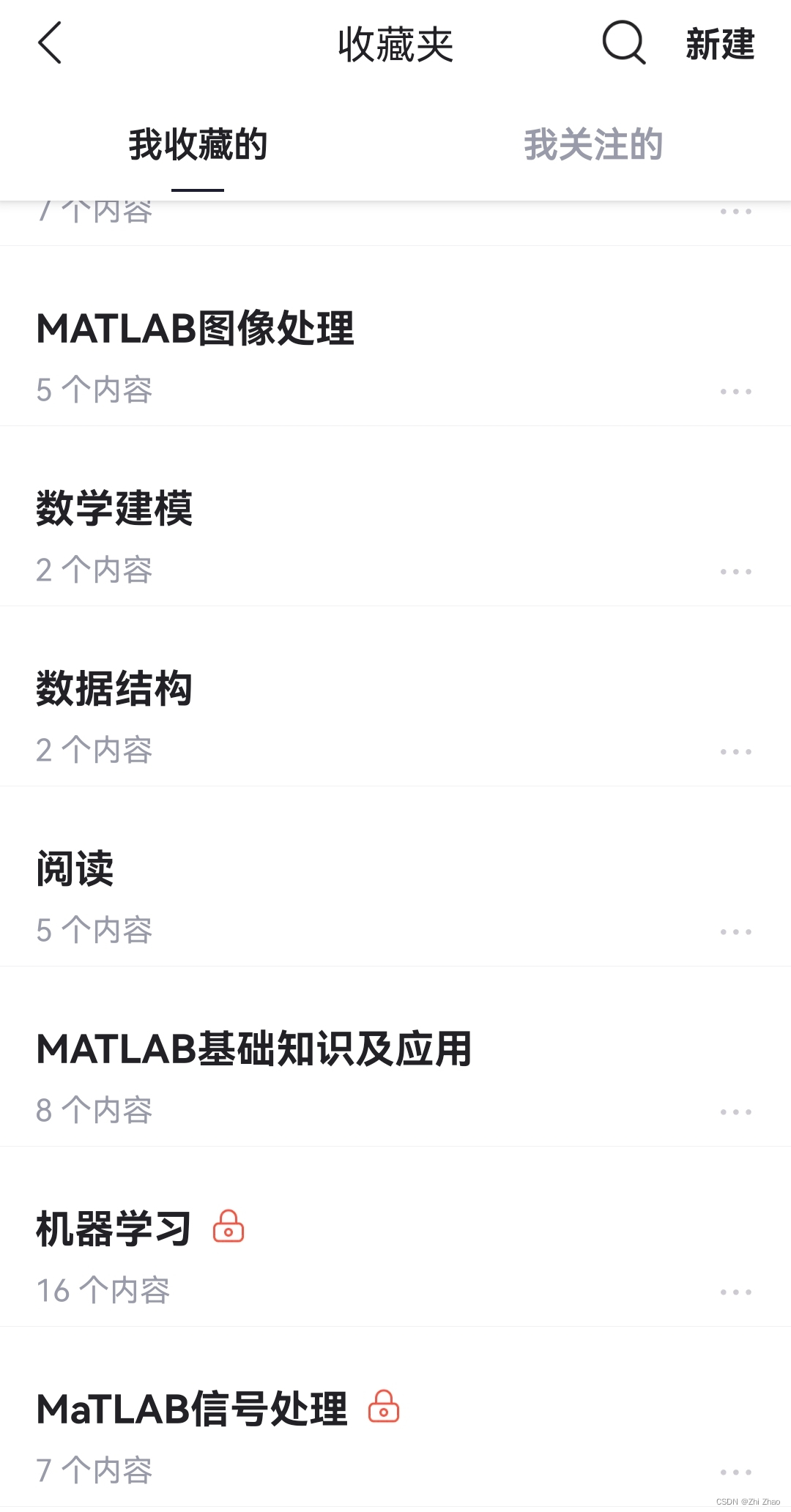791x1512 pixels.
Task: Open the more options menu for 阅读
Action: pos(735,931)
